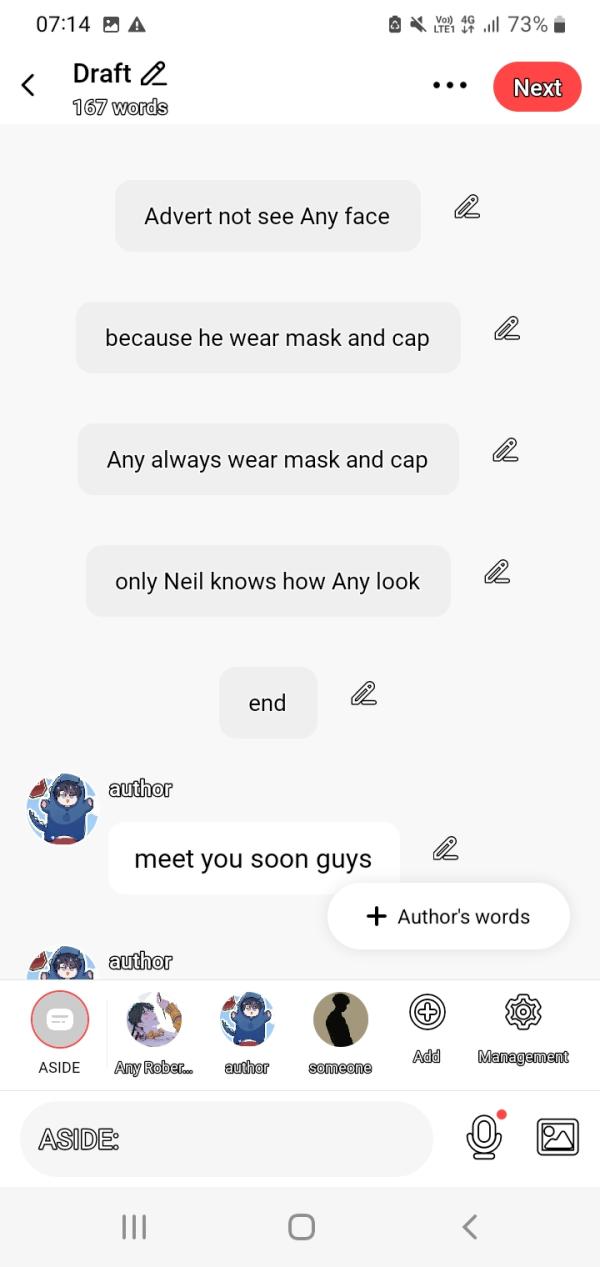Edit the "Advert not see Any face" line

pyautogui.click(x=467, y=207)
